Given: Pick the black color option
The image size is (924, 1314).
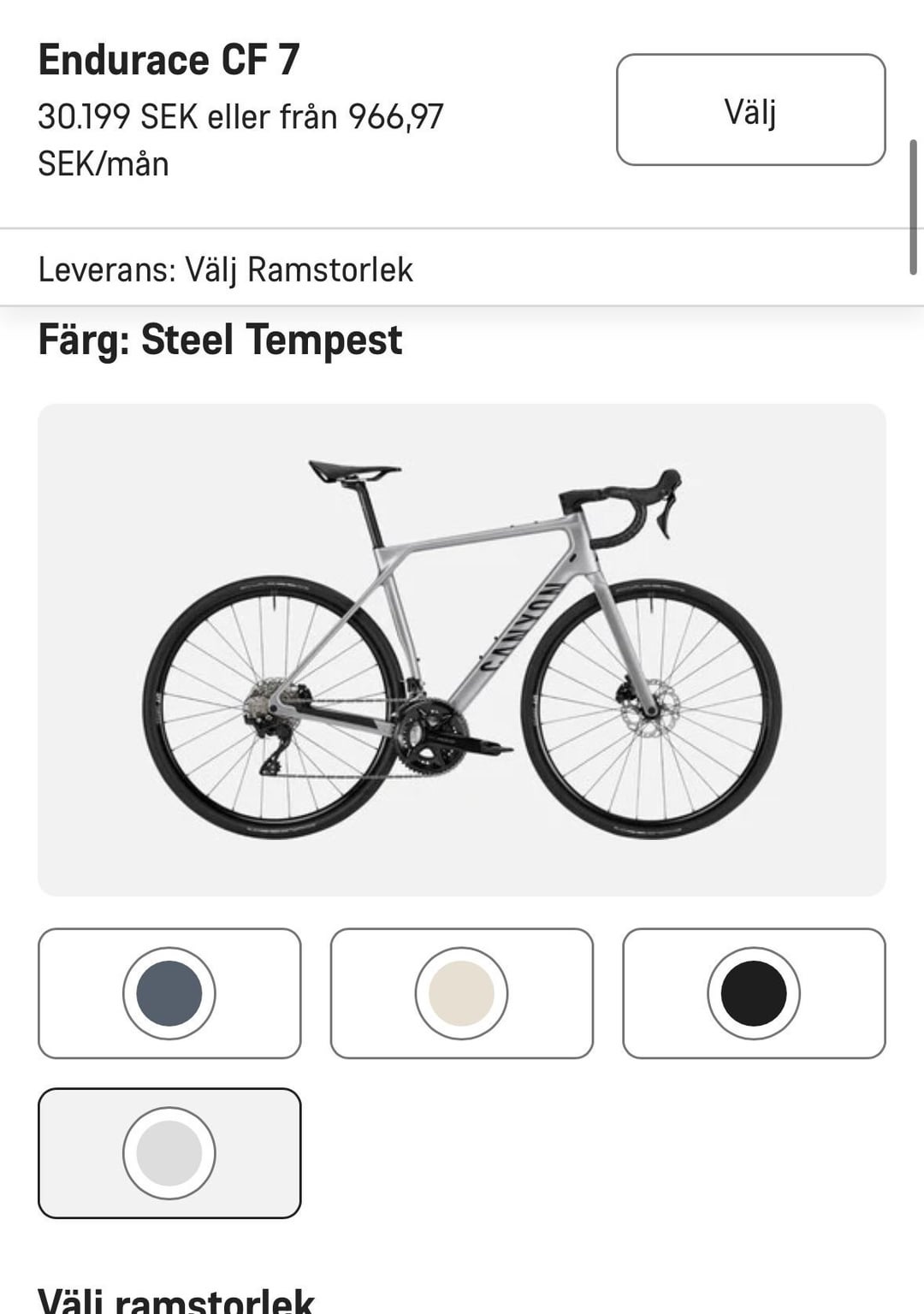Looking at the screenshot, I should click(754, 993).
